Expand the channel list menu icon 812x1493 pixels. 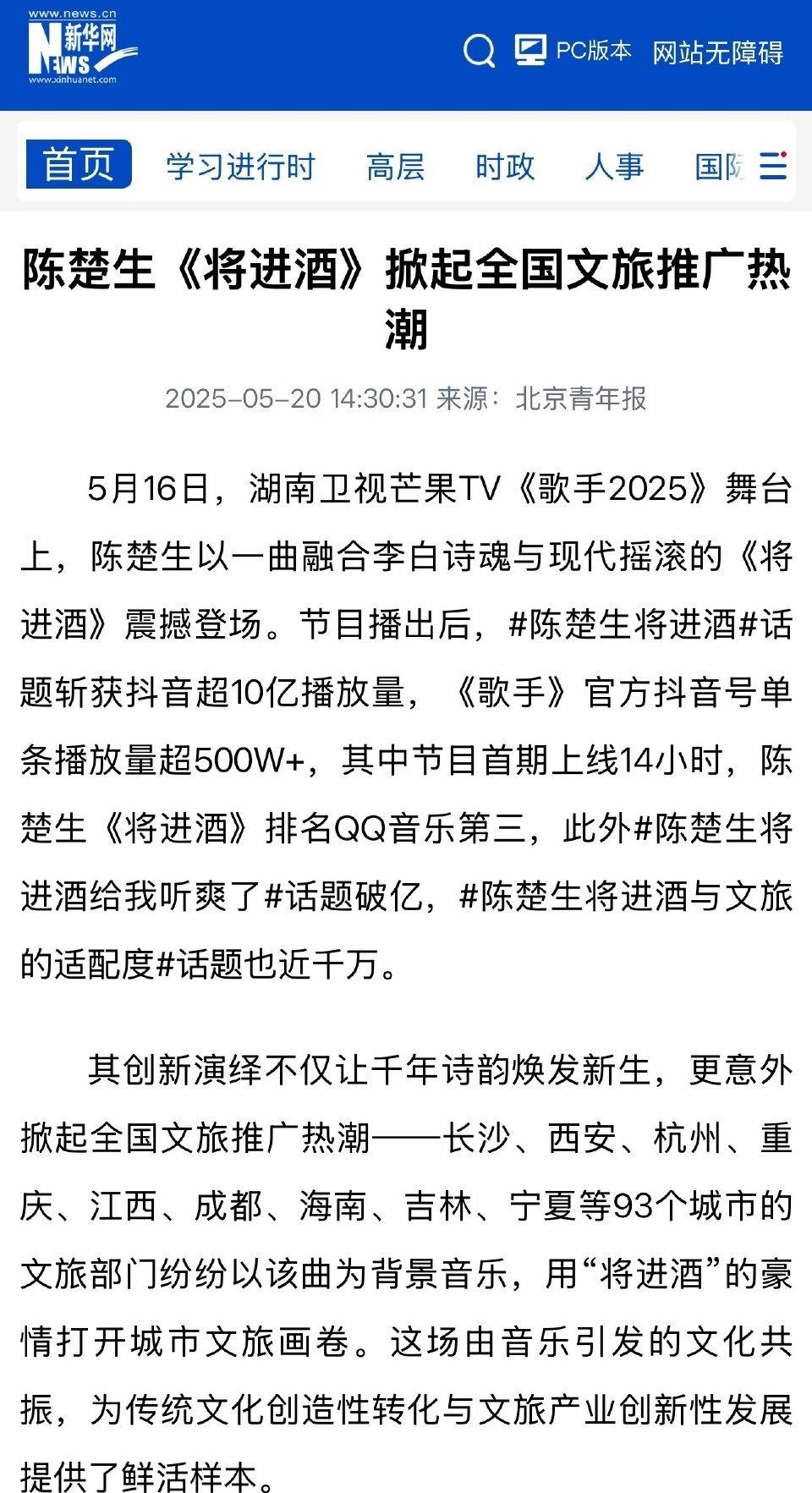(x=773, y=166)
